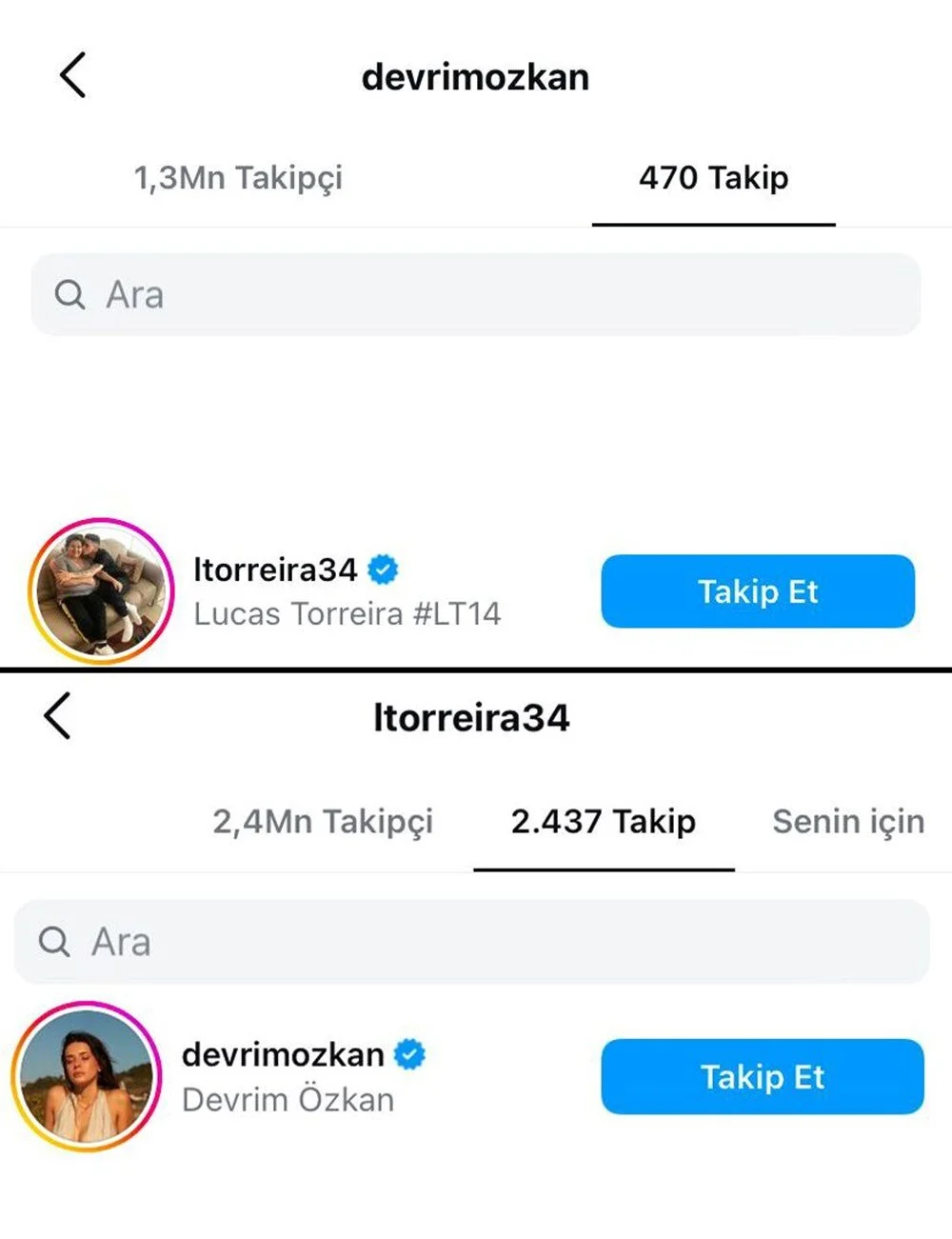Switch to the 2,4Mn Takipçi tab
This screenshot has width=952, height=1239.
(x=323, y=821)
